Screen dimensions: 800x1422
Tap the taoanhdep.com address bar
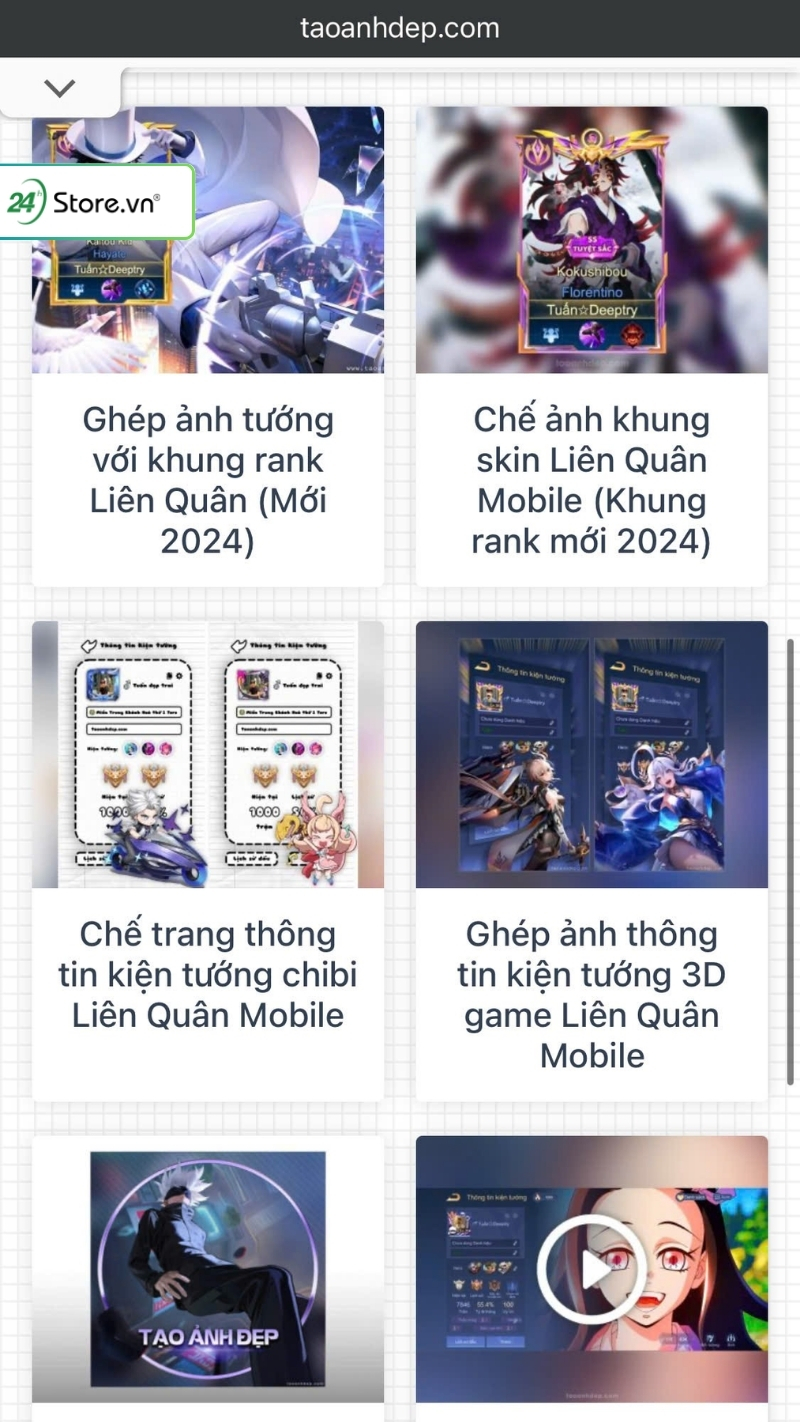pos(400,28)
